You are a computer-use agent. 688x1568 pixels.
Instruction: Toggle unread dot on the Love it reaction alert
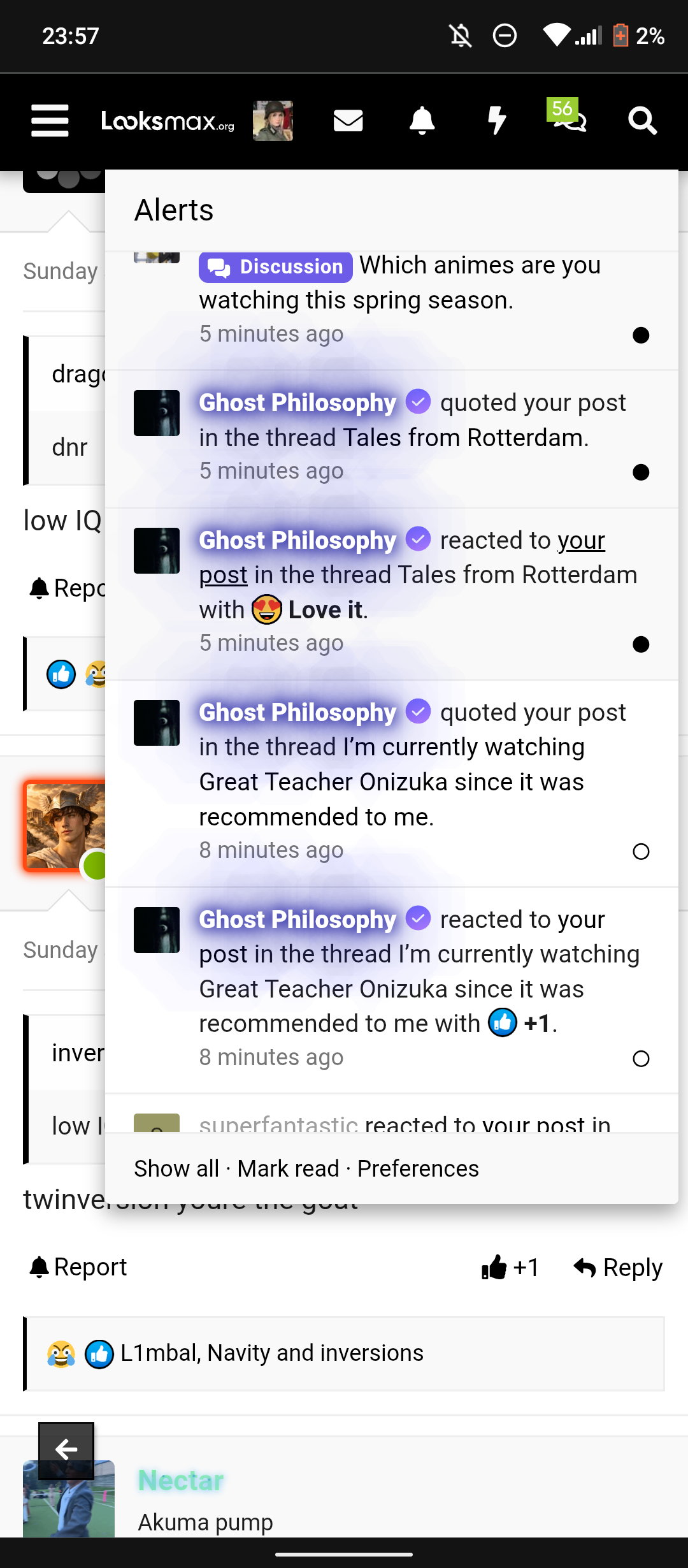[x=641, y=644]
